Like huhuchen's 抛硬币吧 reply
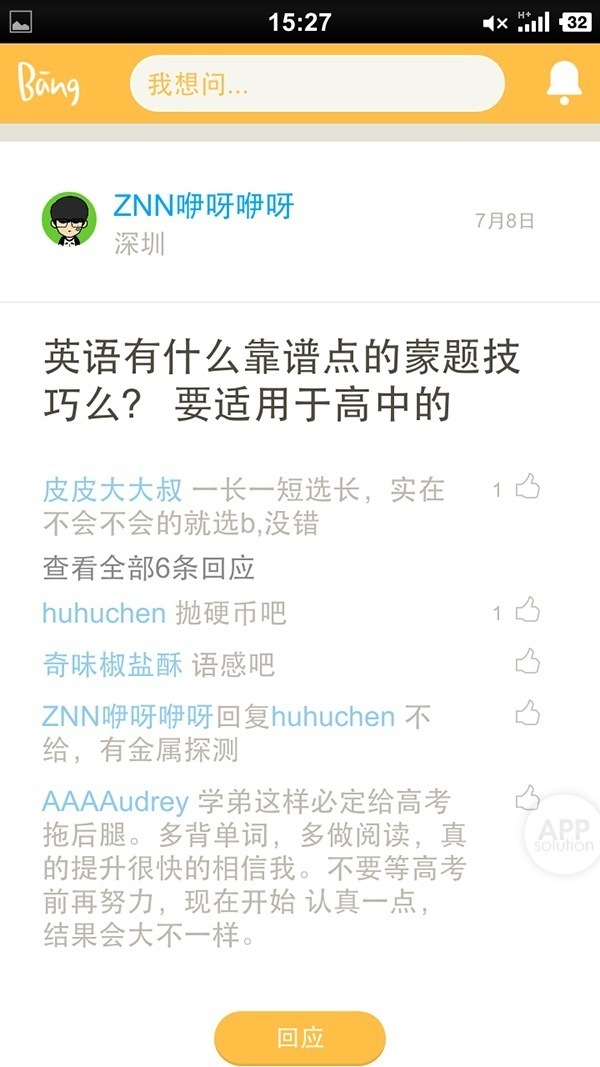This screenshot has width=600, height=1067. [527, 611]
